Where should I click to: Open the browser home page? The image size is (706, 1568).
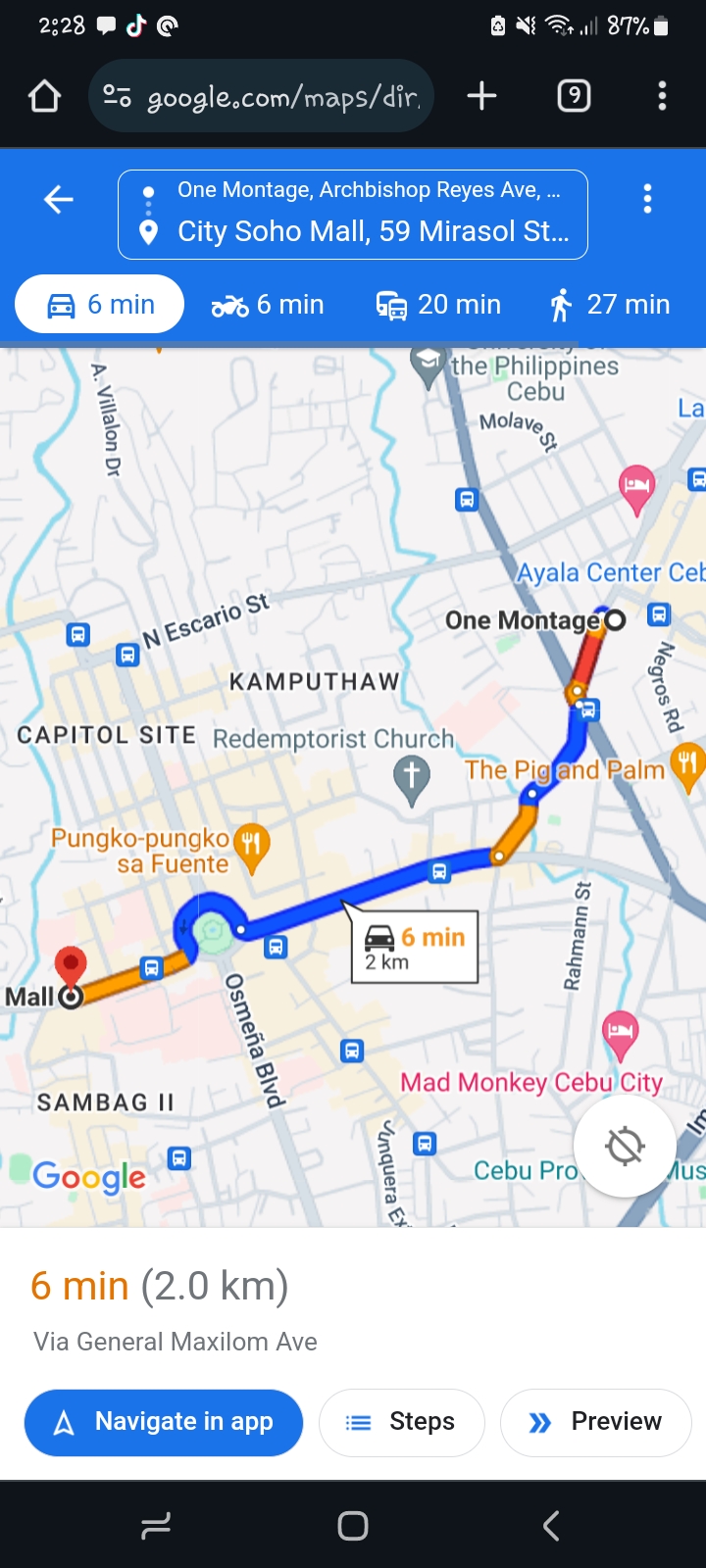tap(45, 96)
